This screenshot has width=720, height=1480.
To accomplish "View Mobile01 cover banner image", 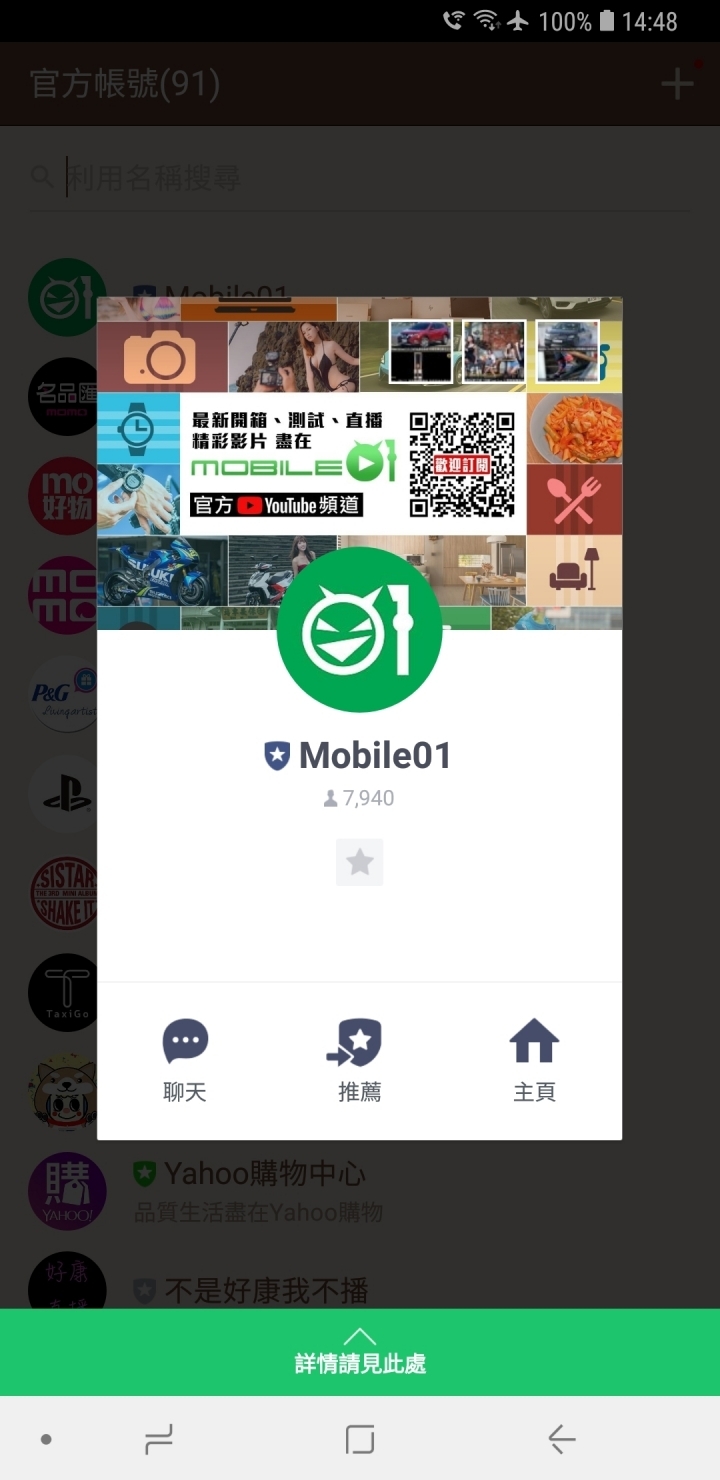I will tap(359, 420).
